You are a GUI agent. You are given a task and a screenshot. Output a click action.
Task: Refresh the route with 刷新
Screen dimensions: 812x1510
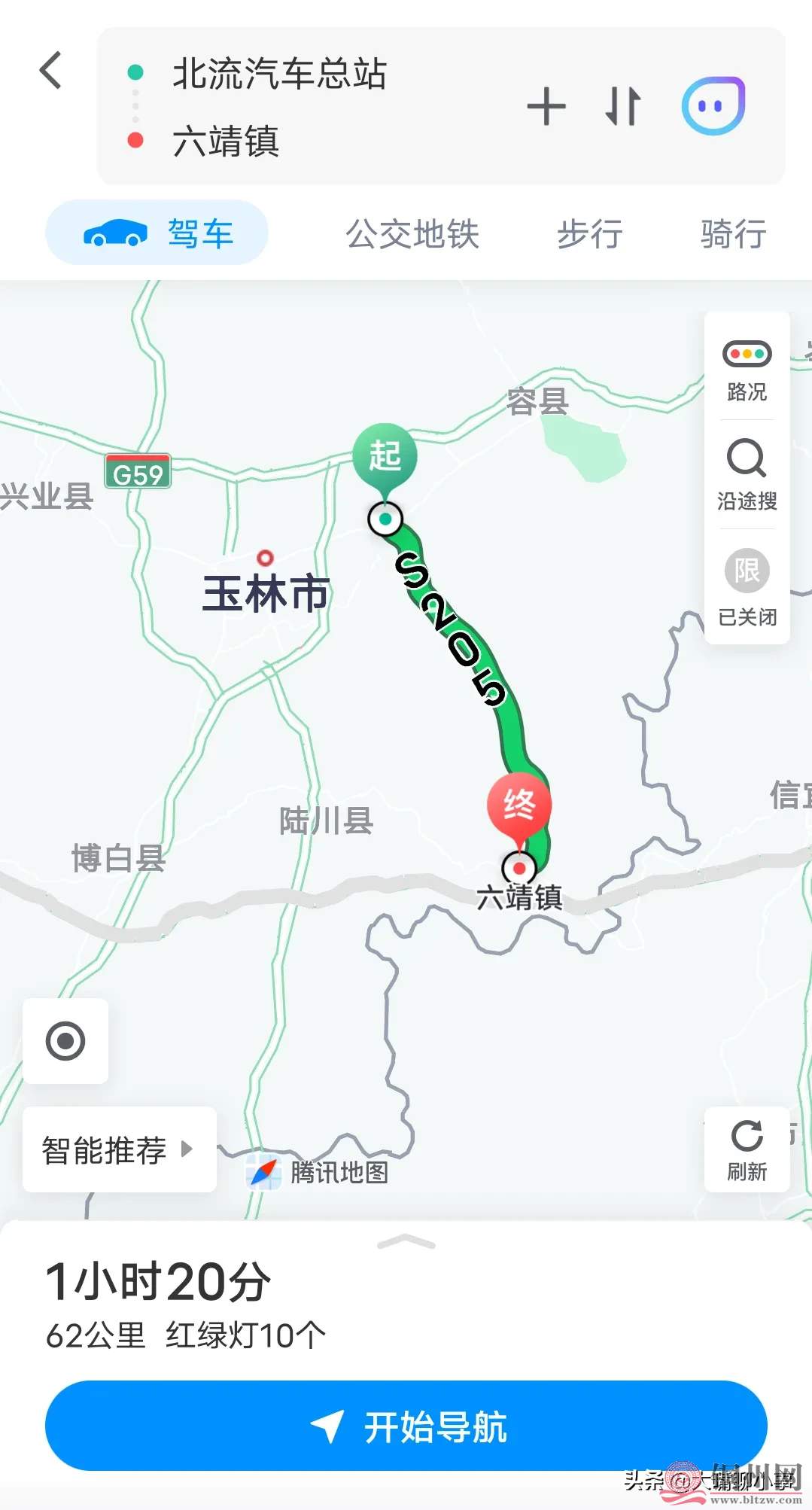[747, 1149]
